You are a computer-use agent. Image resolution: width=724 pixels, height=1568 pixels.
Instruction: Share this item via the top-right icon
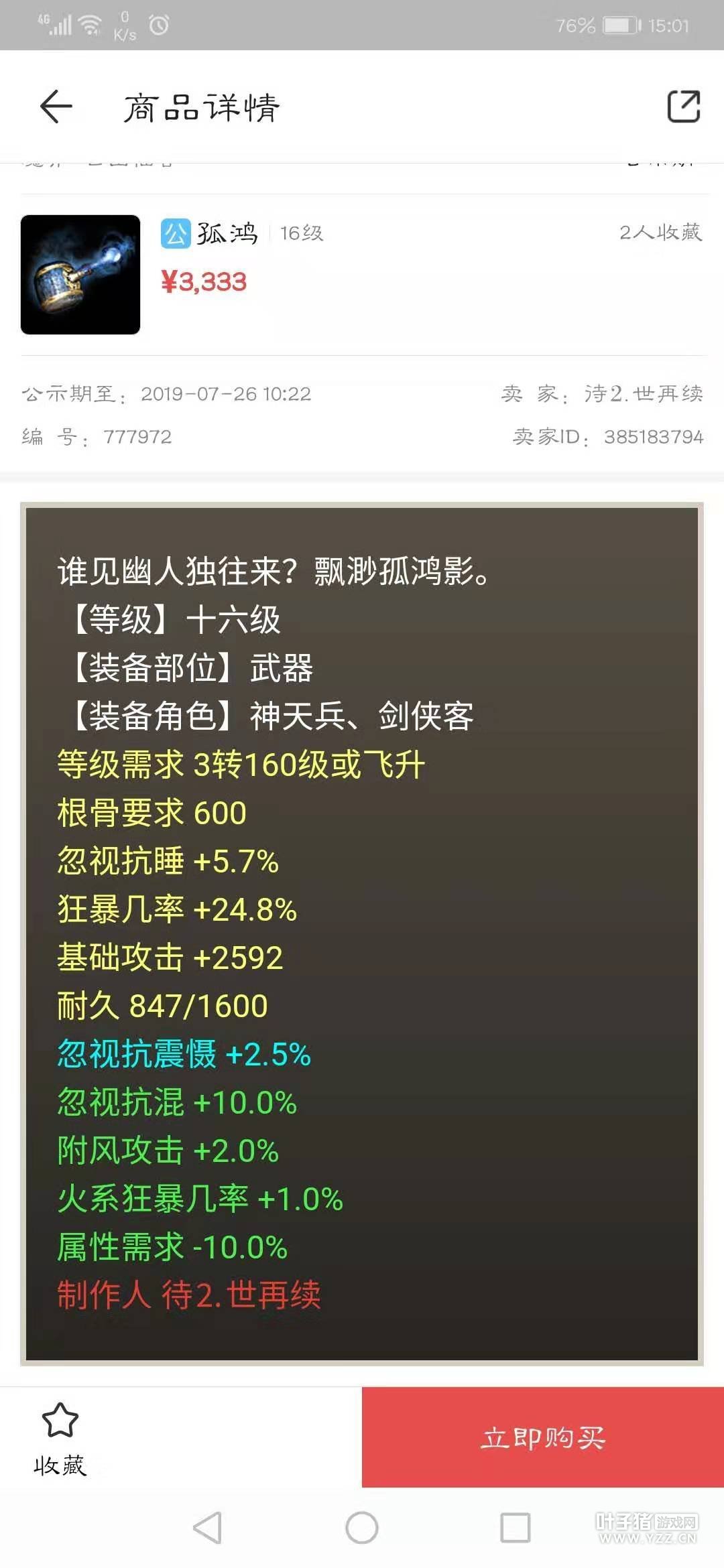[x=683, y=107]
